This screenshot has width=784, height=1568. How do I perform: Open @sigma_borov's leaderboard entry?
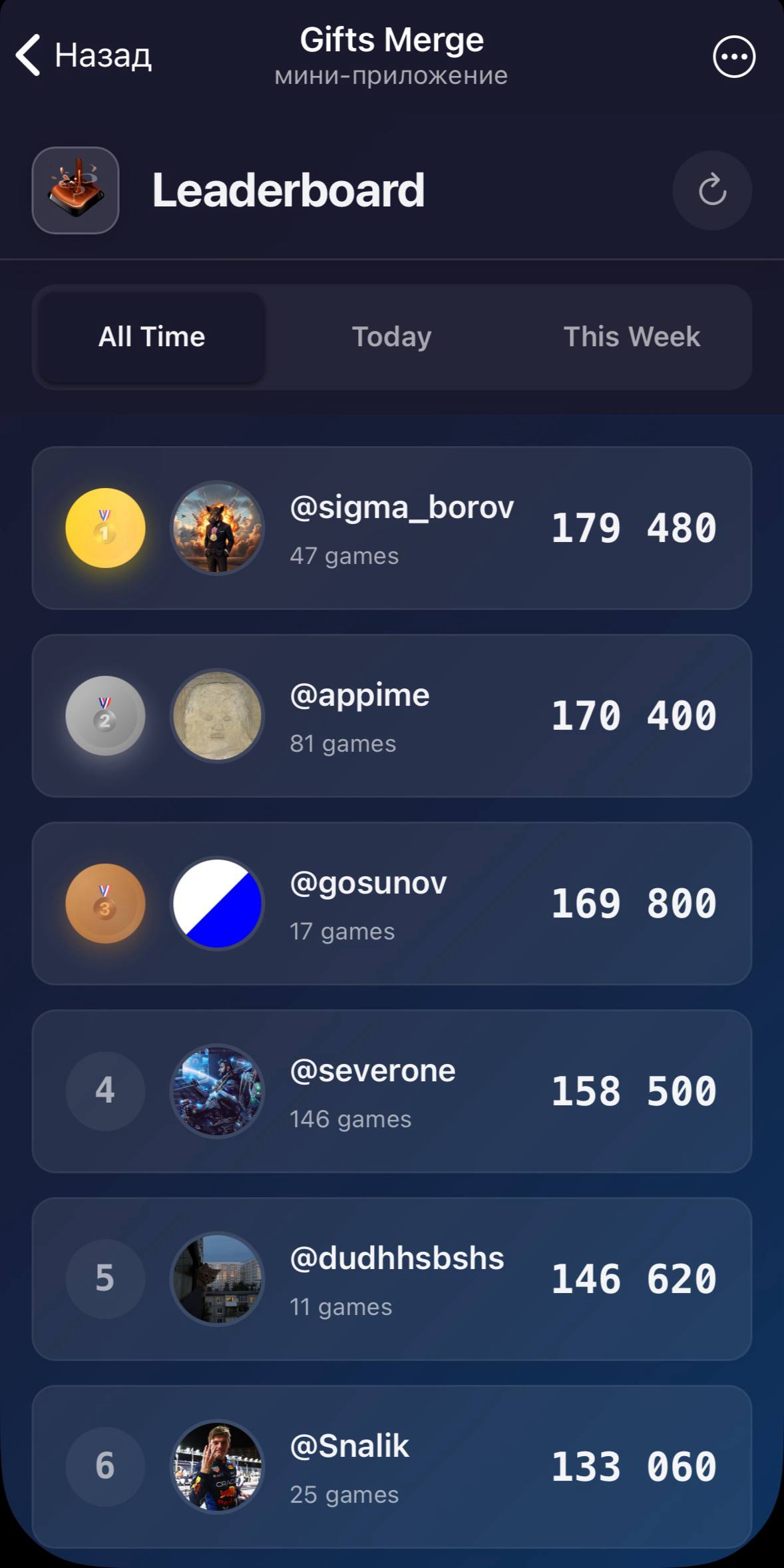pyautogui.click(x=392, y=528)
